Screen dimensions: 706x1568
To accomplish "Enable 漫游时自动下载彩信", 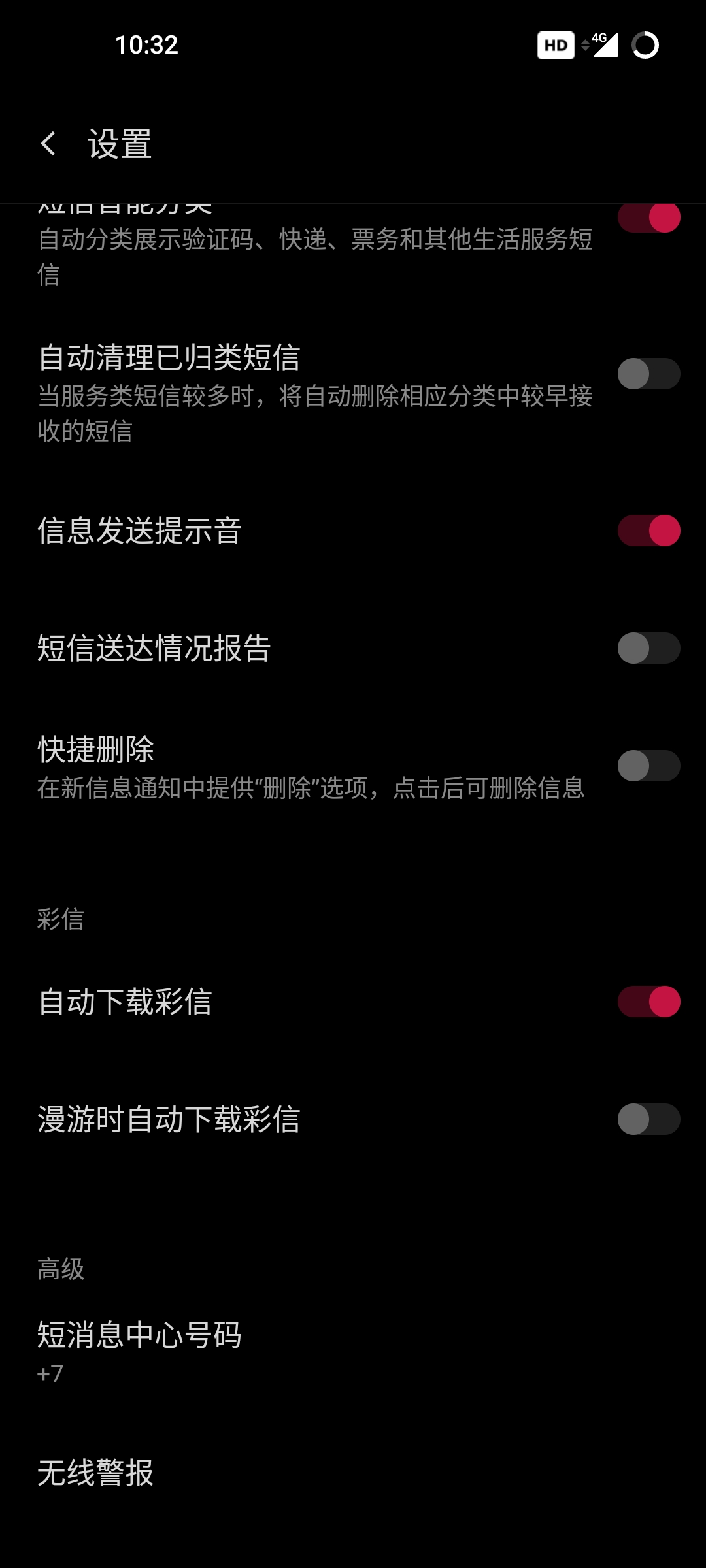I will tap(650, 1120).
